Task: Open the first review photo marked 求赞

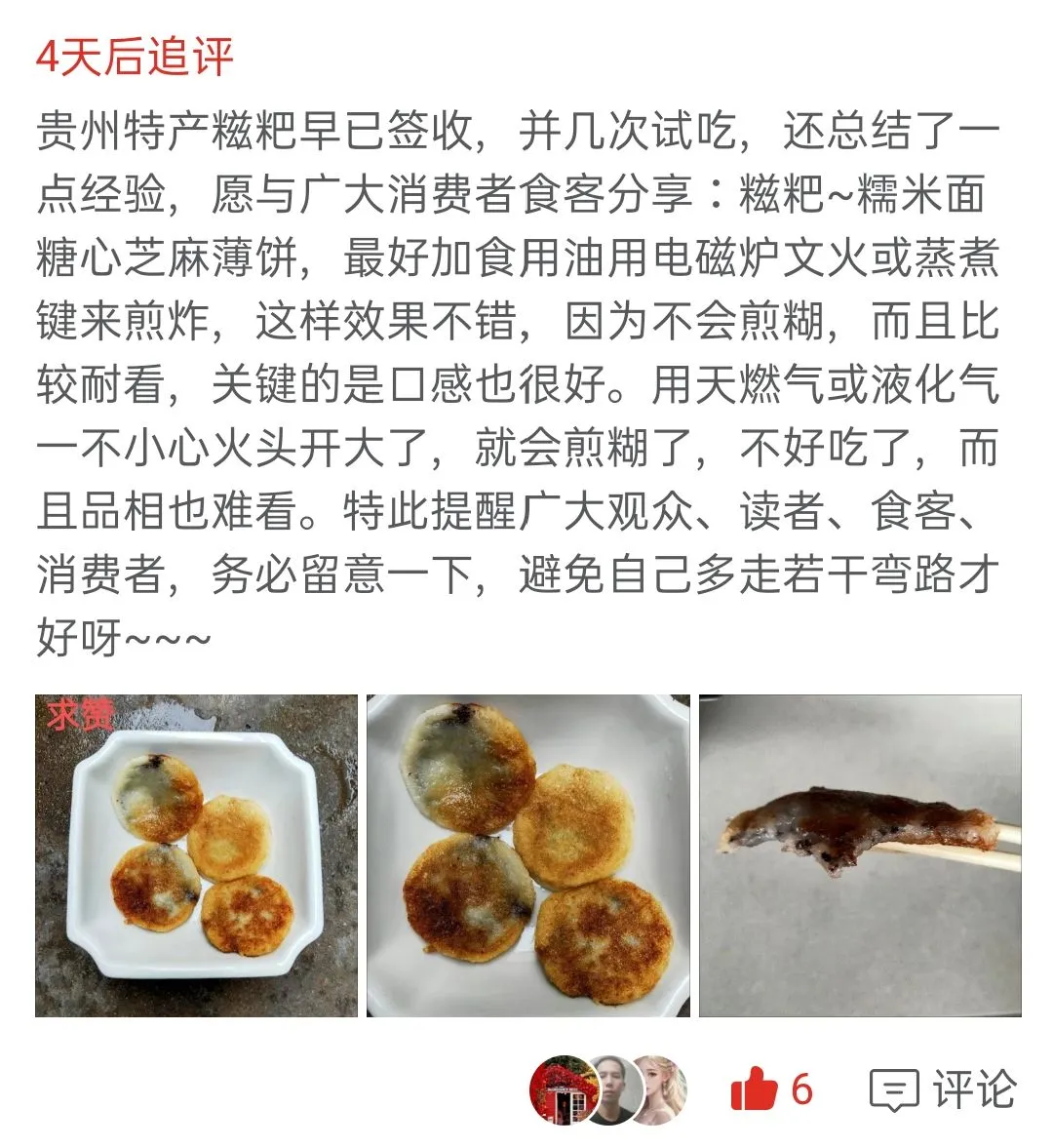Action: coord(196,855)
